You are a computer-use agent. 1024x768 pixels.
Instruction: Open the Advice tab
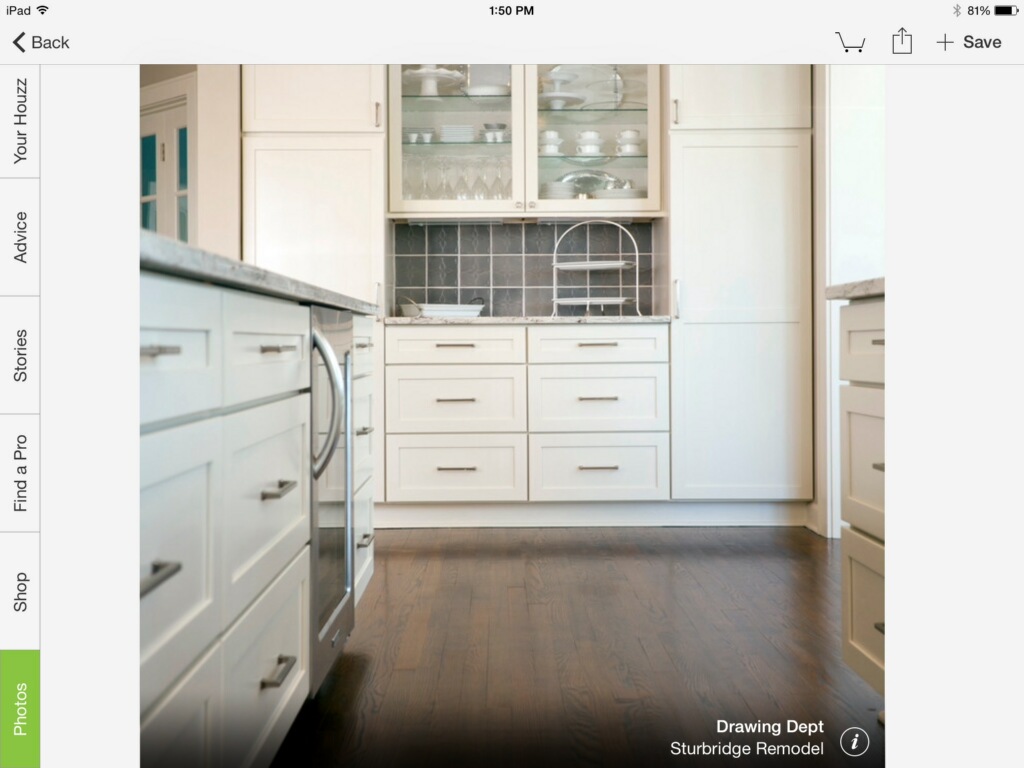tap(20, 237)
